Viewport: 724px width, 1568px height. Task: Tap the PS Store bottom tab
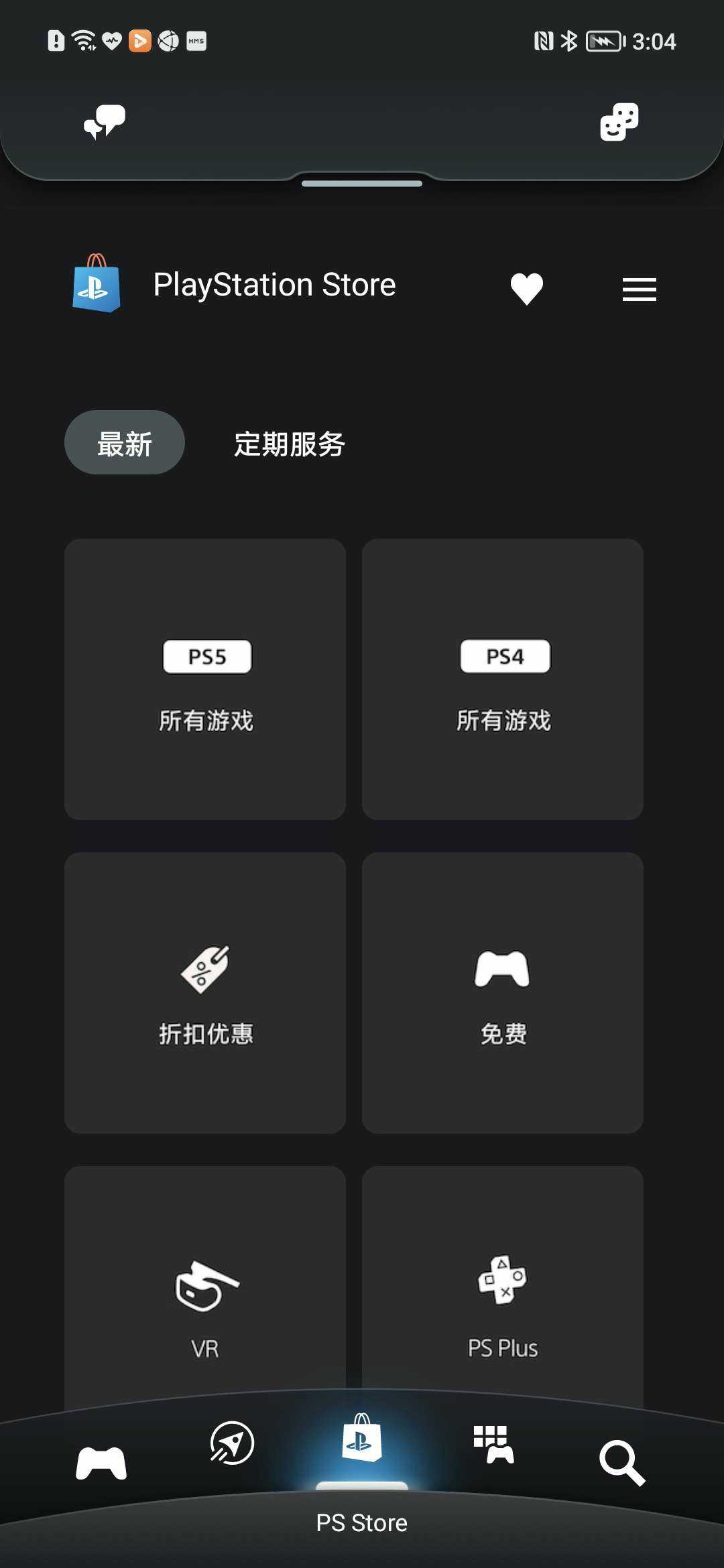click(362, 1447)
